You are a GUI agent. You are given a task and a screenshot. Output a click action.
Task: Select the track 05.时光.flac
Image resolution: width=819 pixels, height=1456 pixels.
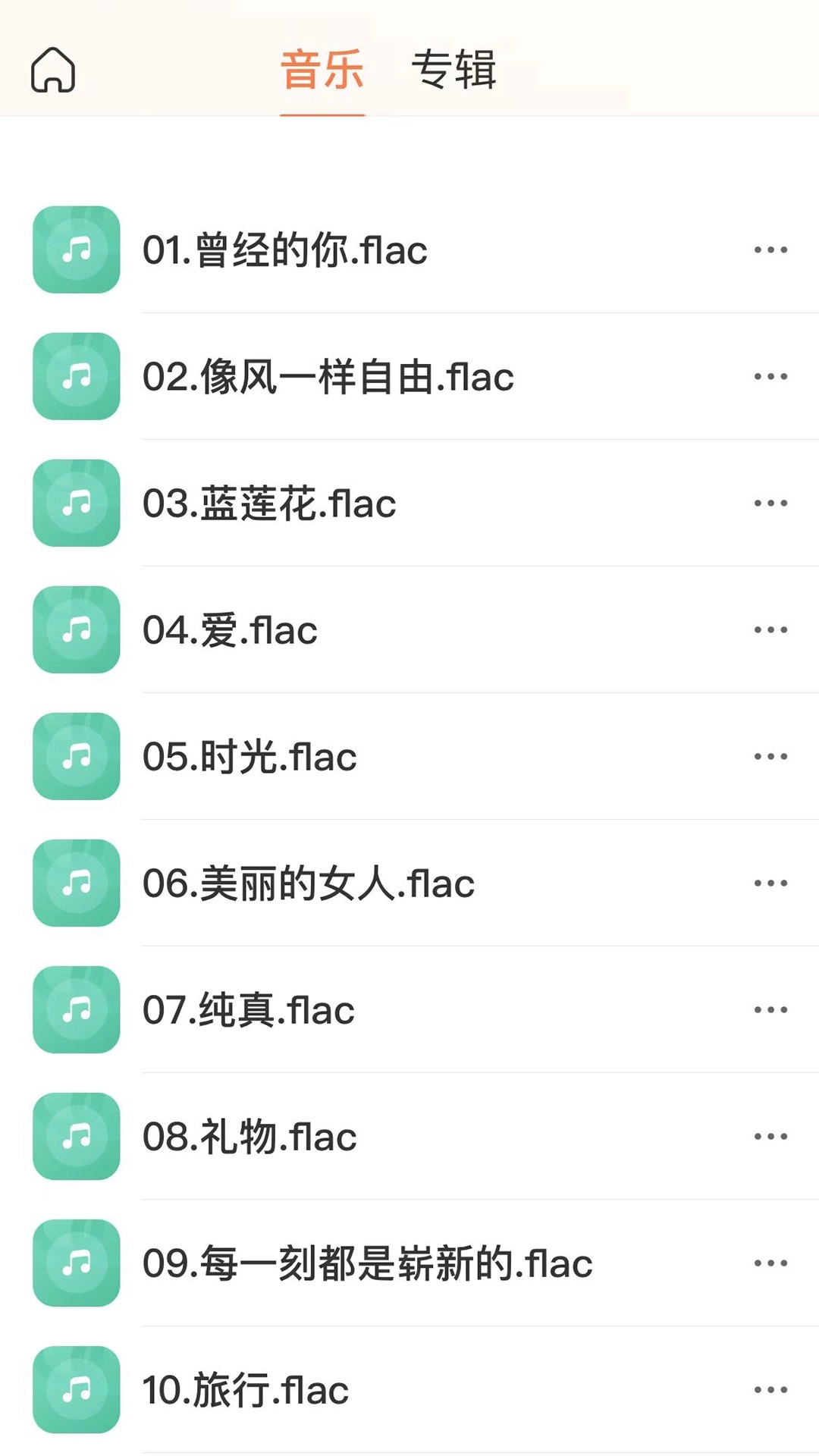(x=303, y=755)
